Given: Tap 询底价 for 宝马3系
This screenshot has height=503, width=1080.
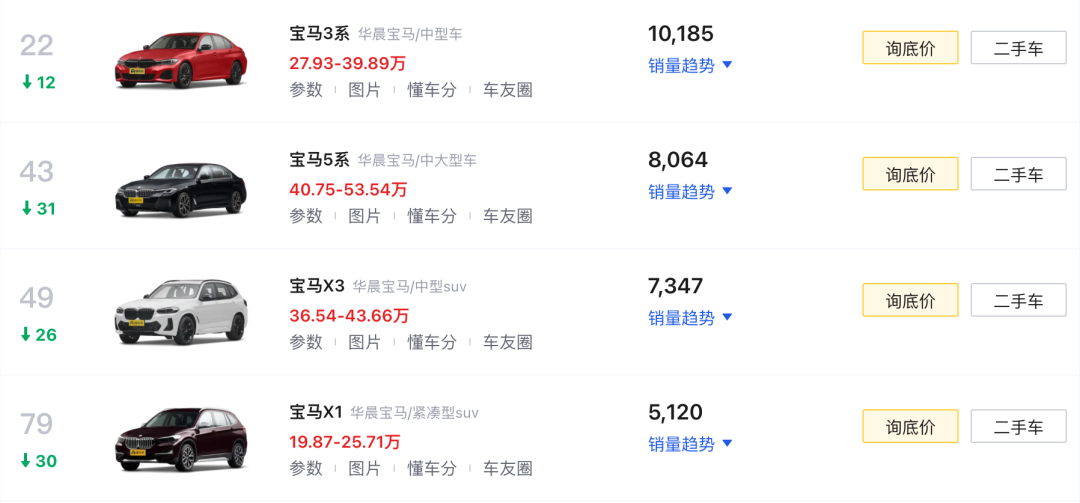Looking at the screenshot, I should click(x=910, y=48).
